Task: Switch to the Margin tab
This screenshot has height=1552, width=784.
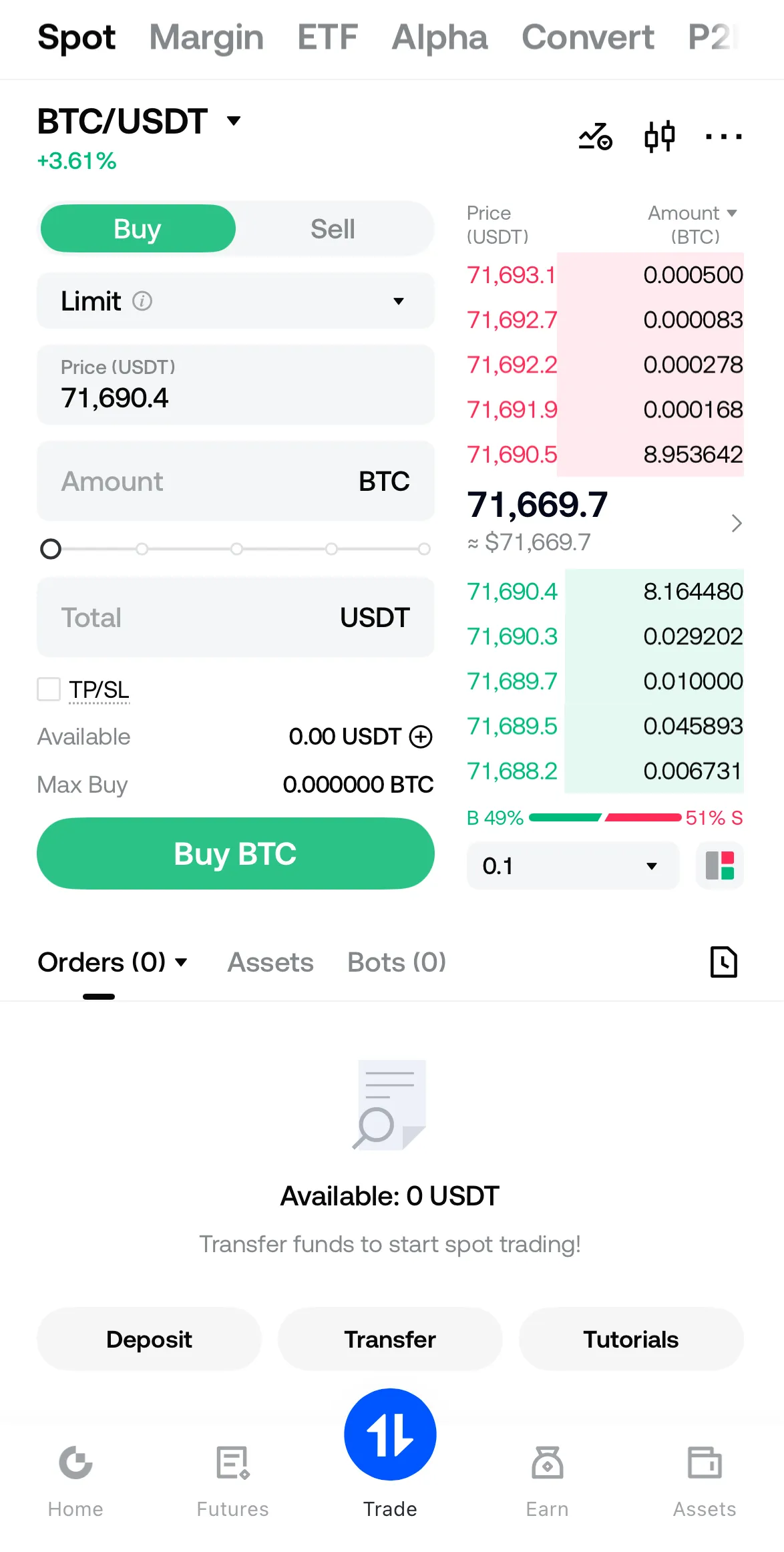Action: tap(206, 37)
